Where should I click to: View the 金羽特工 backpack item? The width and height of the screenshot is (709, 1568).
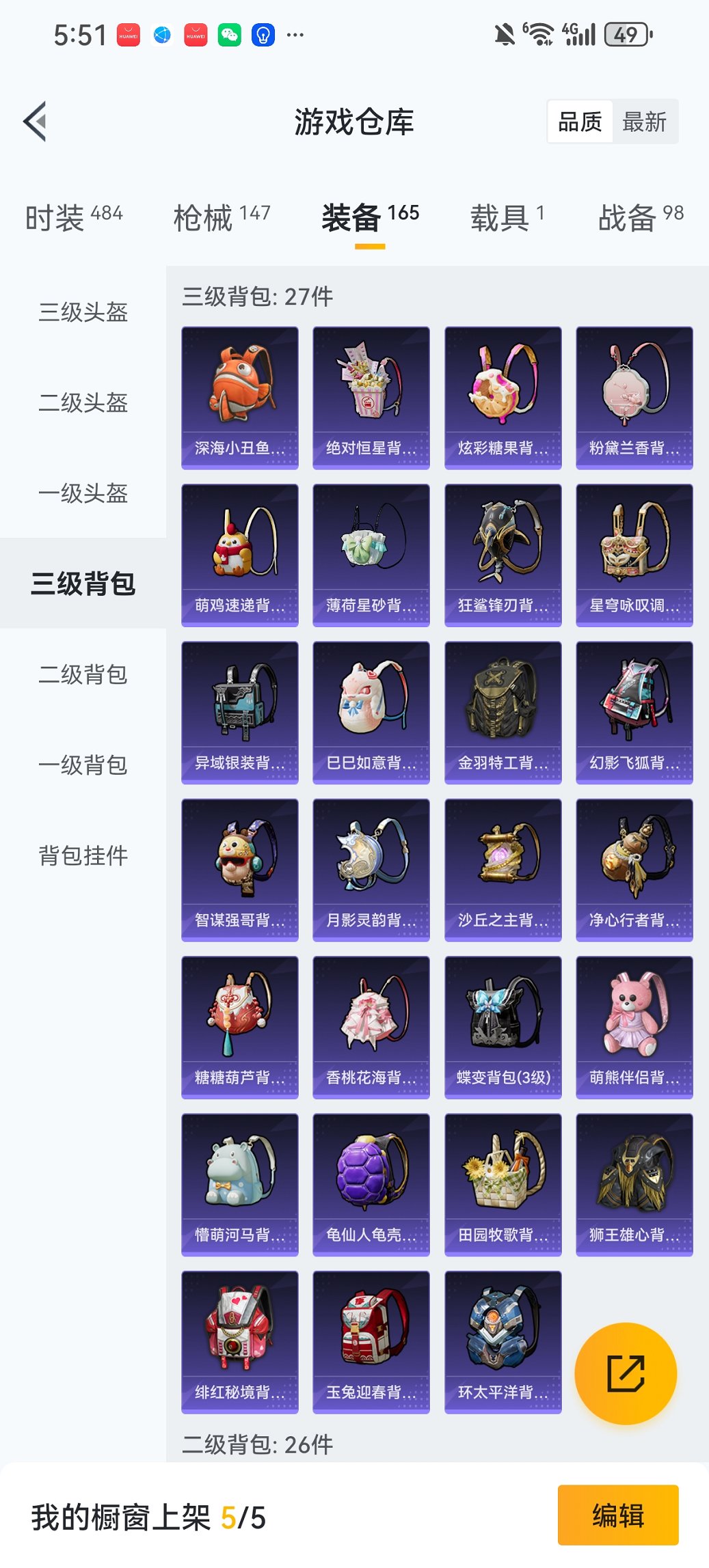[503, 712]
